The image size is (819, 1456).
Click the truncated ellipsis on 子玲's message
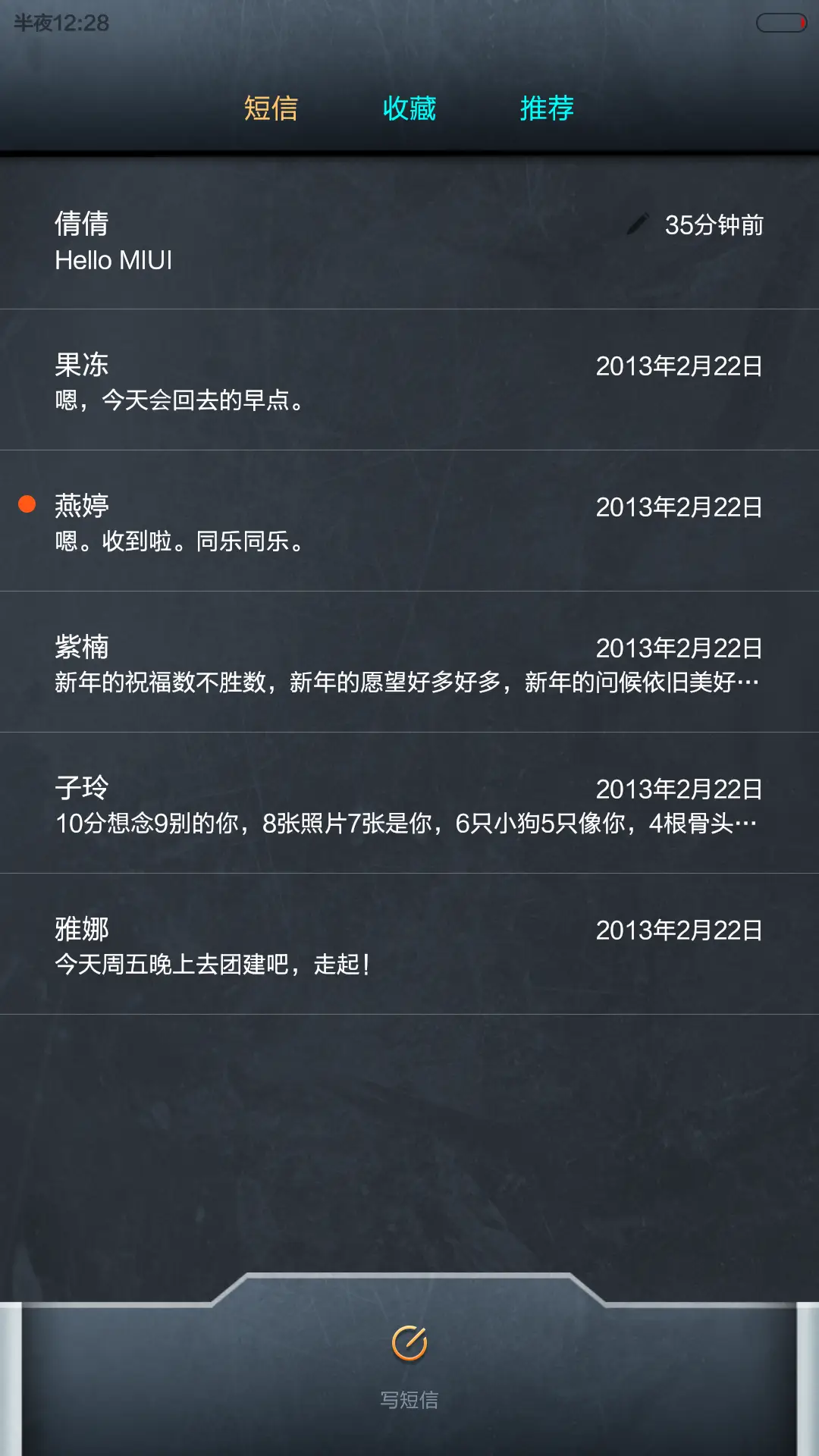point(755,823)
